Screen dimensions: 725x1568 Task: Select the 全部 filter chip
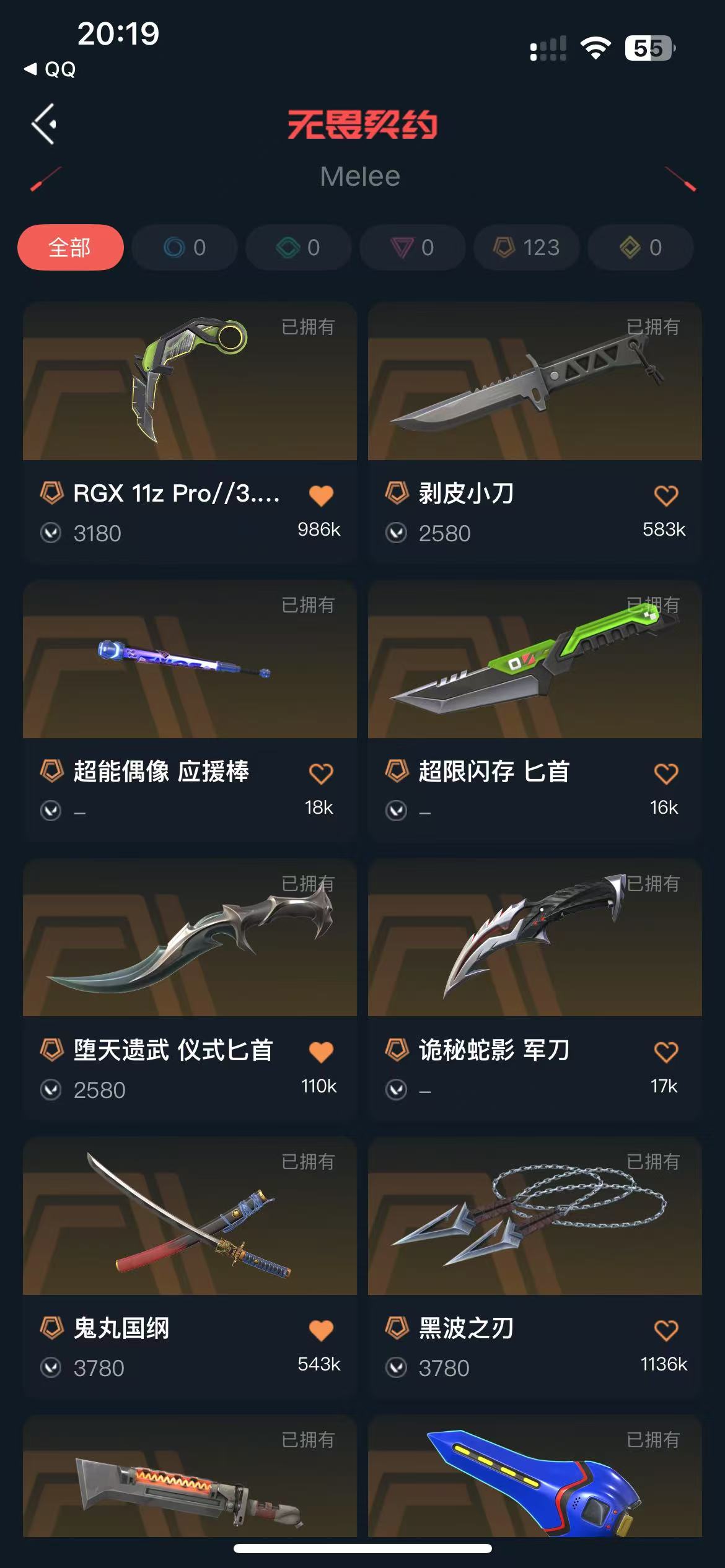(x=71, y=248)
